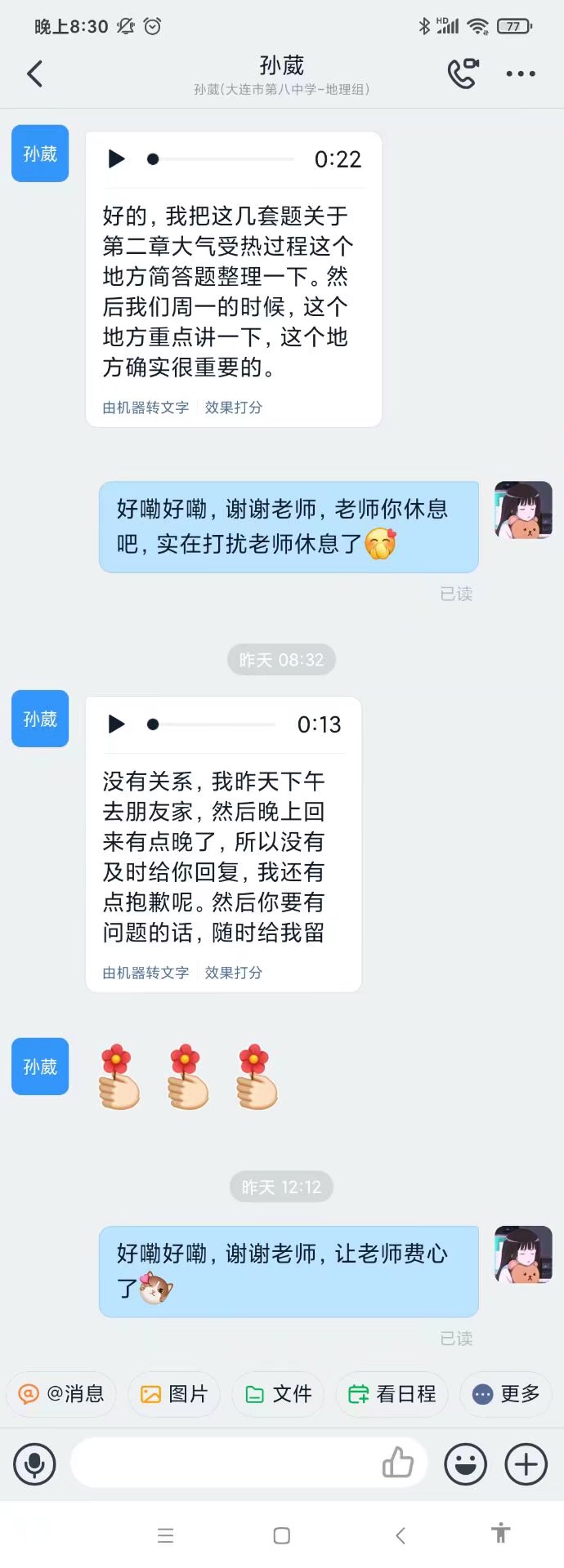Open 看日程 to view the schedule

pos(392,1394)
